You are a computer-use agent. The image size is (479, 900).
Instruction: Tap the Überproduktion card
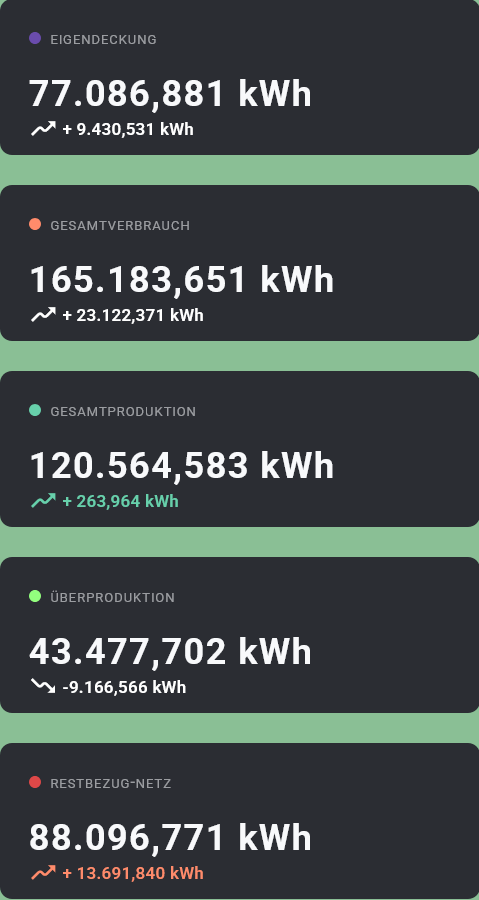click(x=239, y=635)
